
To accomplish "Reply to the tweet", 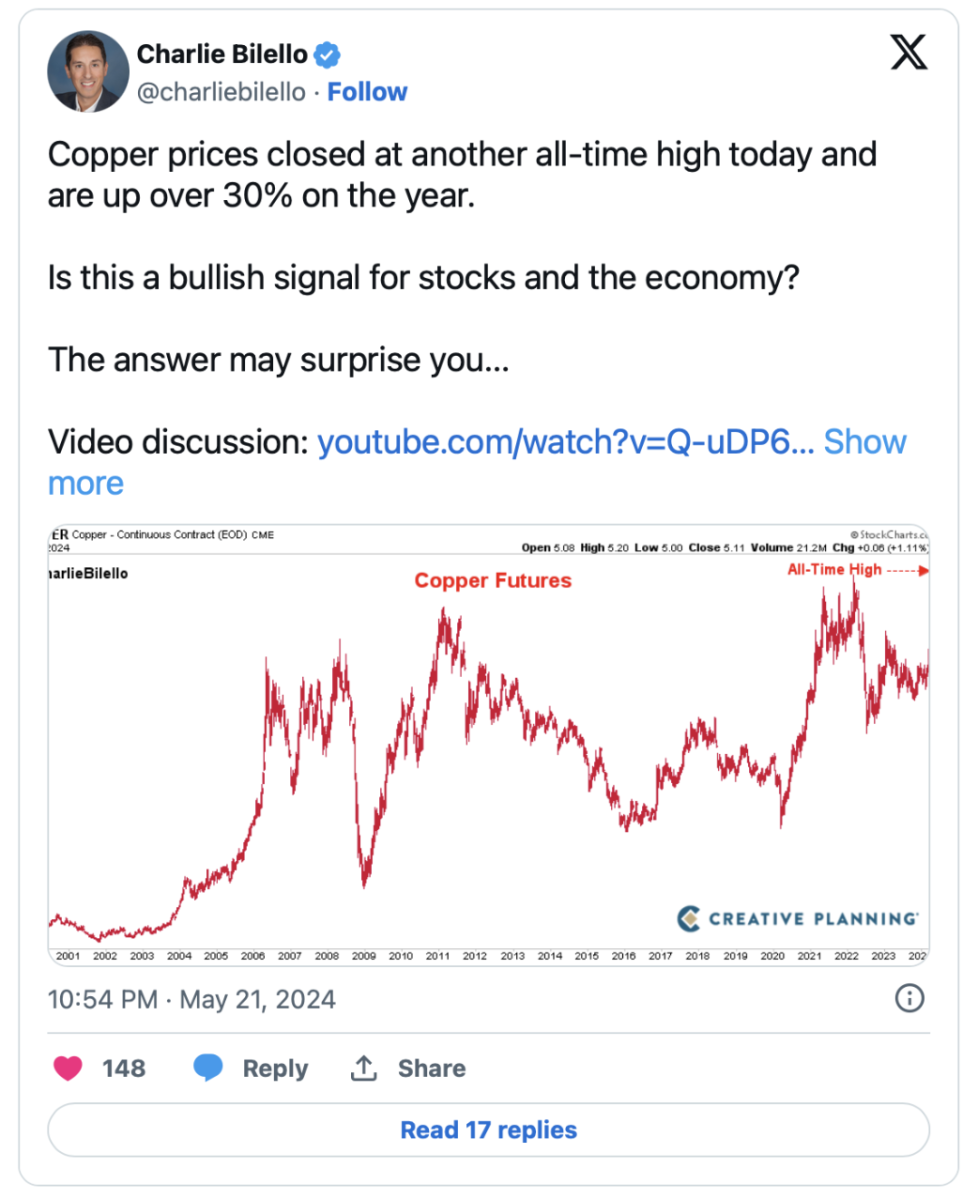I will pos(251,1068).
